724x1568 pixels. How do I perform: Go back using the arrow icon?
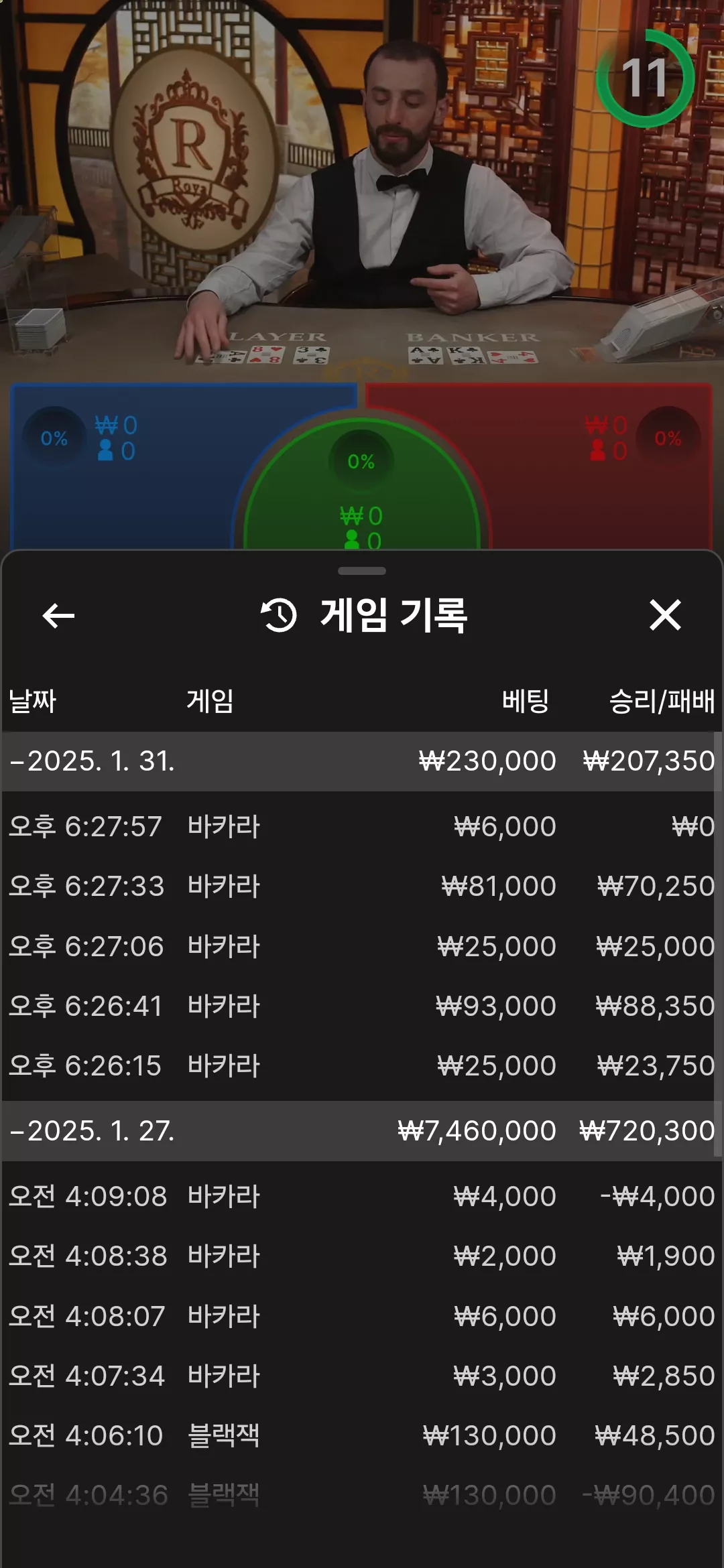[58, 615]
